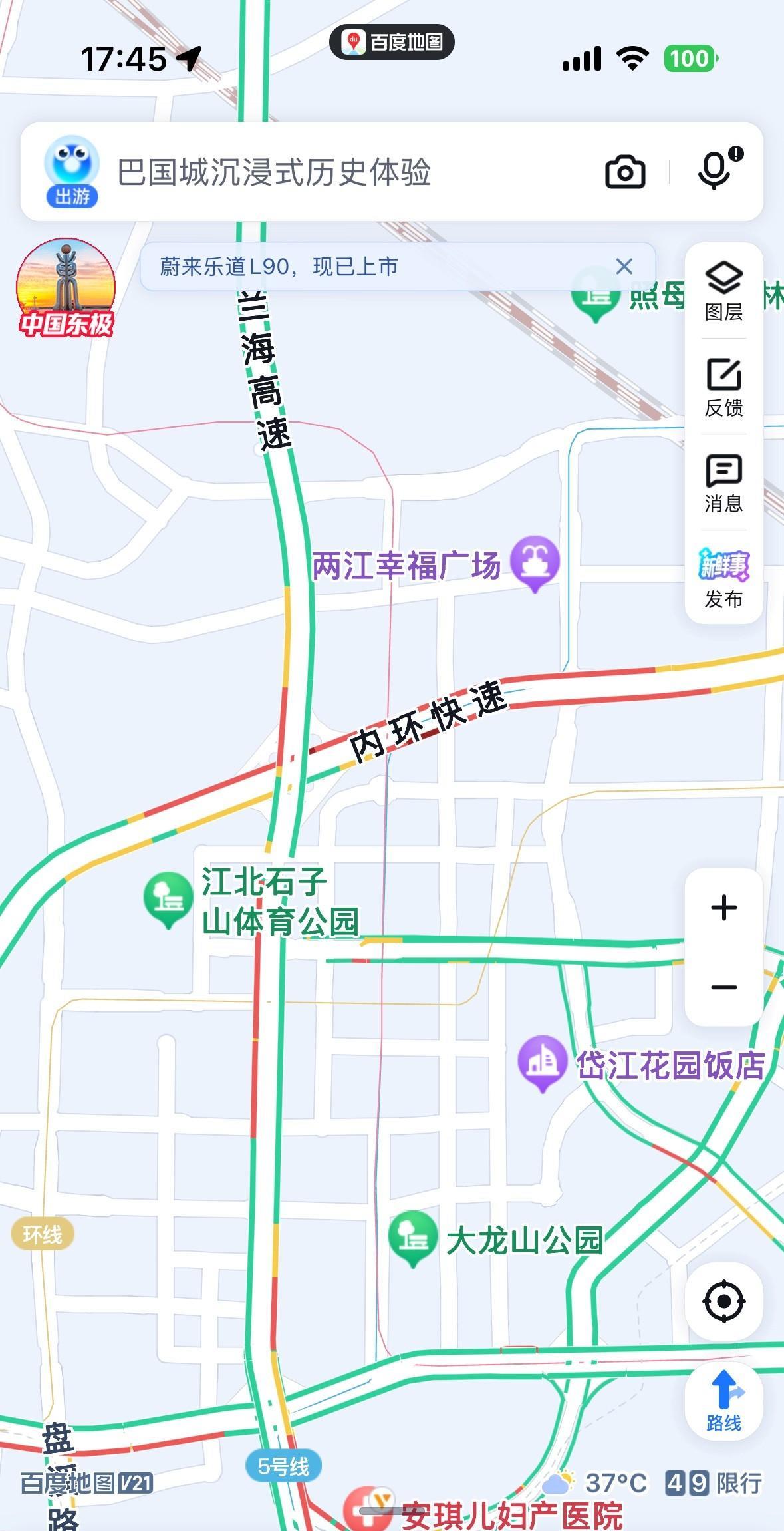The image size is (784, 1531).
Task: Start voice search with the microphone
Action: 715,171
